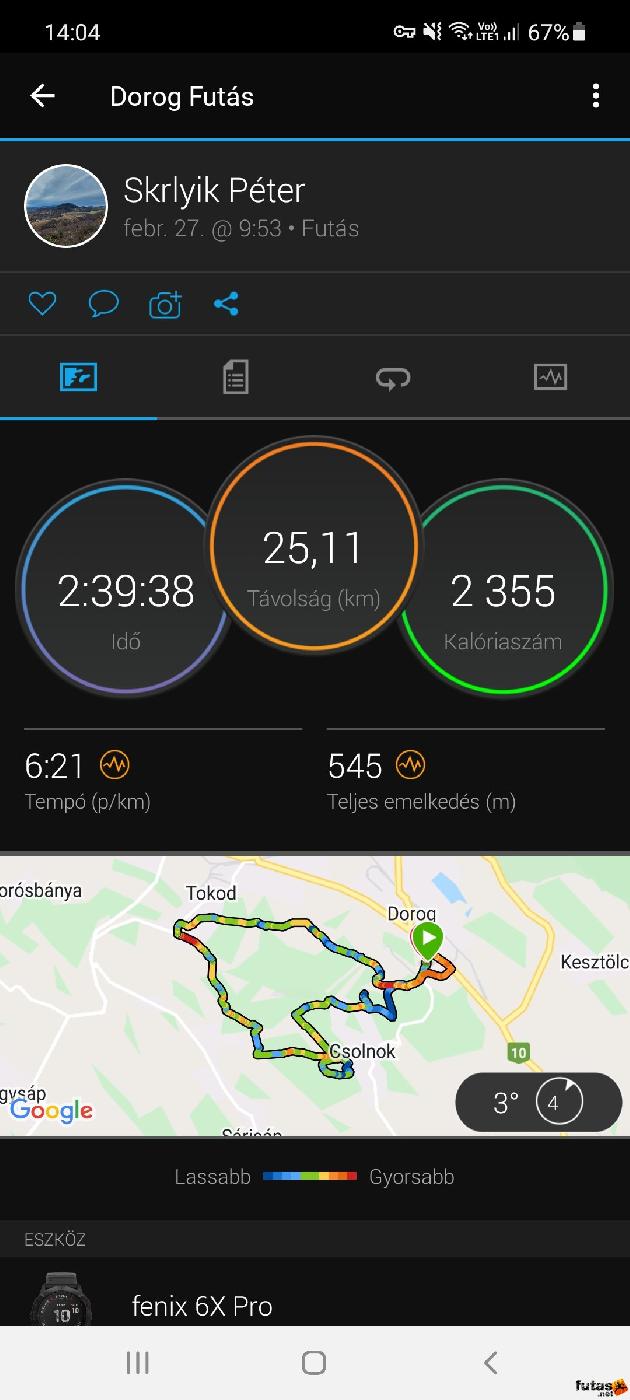
Task: Switch to the laps tab
Action: click(393, 377)
